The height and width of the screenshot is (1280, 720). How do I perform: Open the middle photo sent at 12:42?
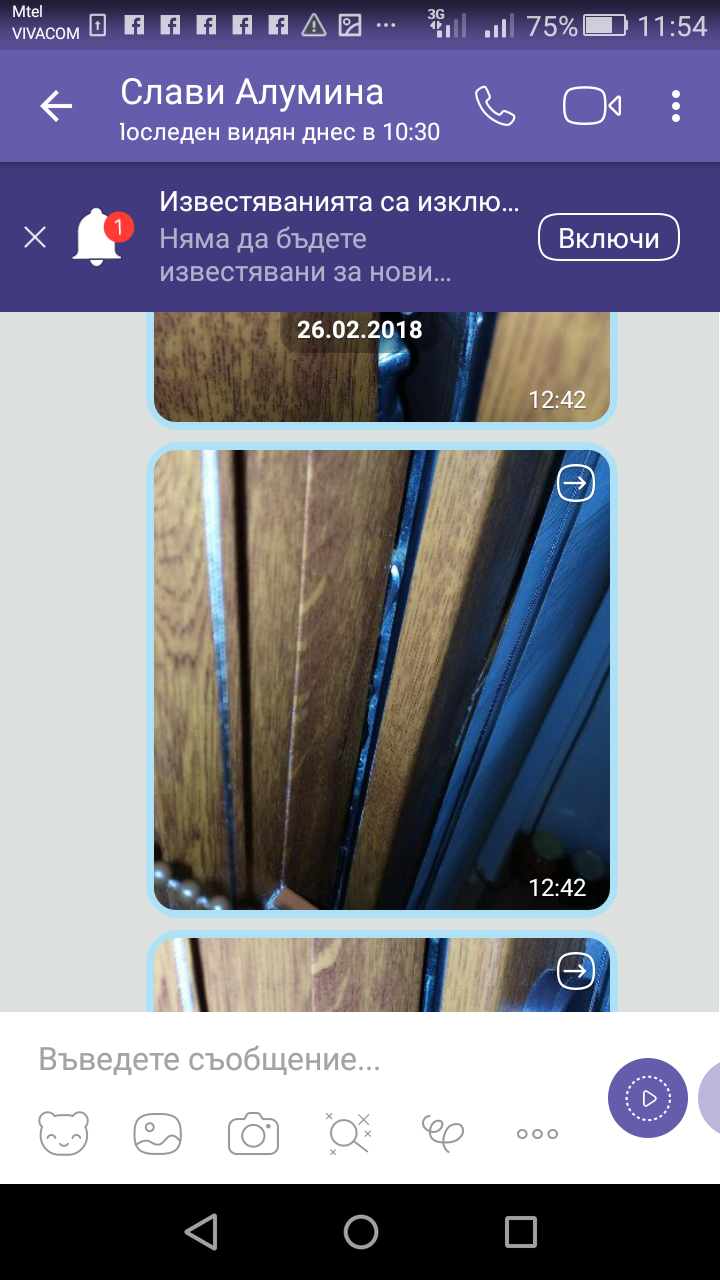tap(380, 680)
